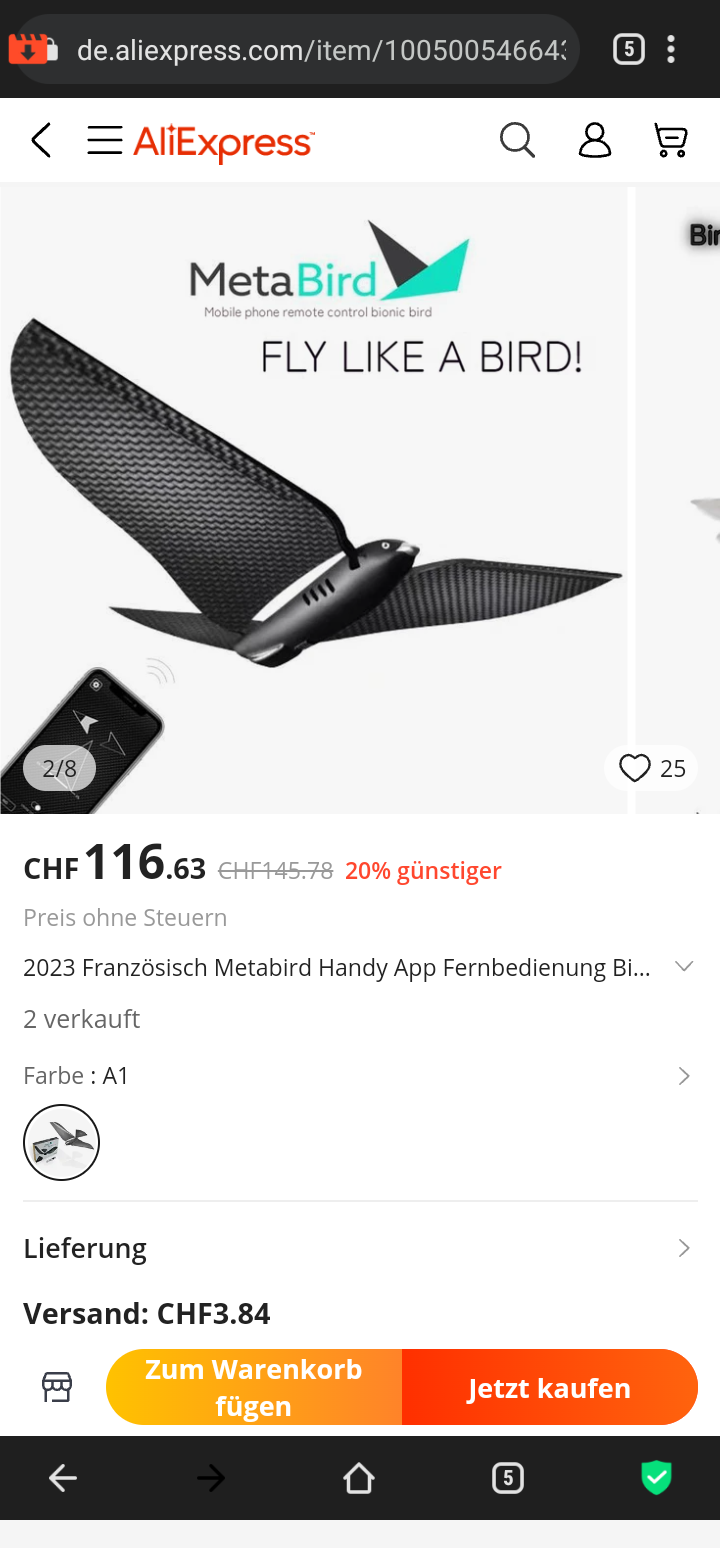Visit the seller's store icon

[57, 1387]
